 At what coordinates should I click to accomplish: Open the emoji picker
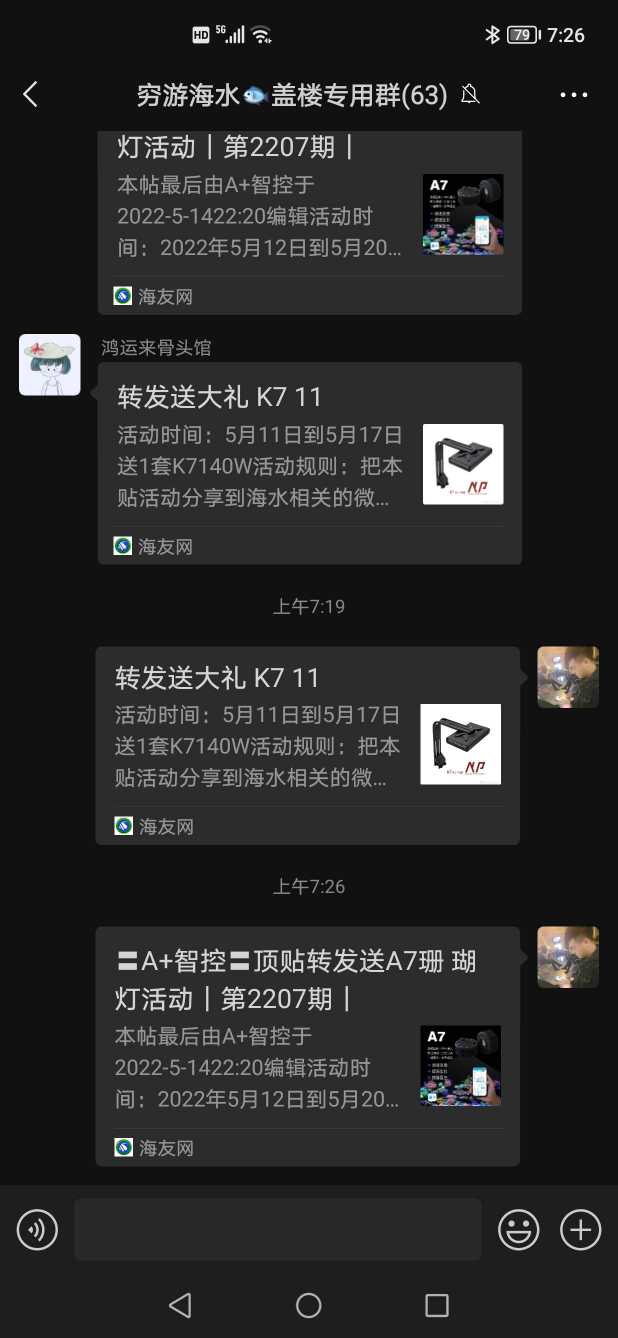[519, 1229]
